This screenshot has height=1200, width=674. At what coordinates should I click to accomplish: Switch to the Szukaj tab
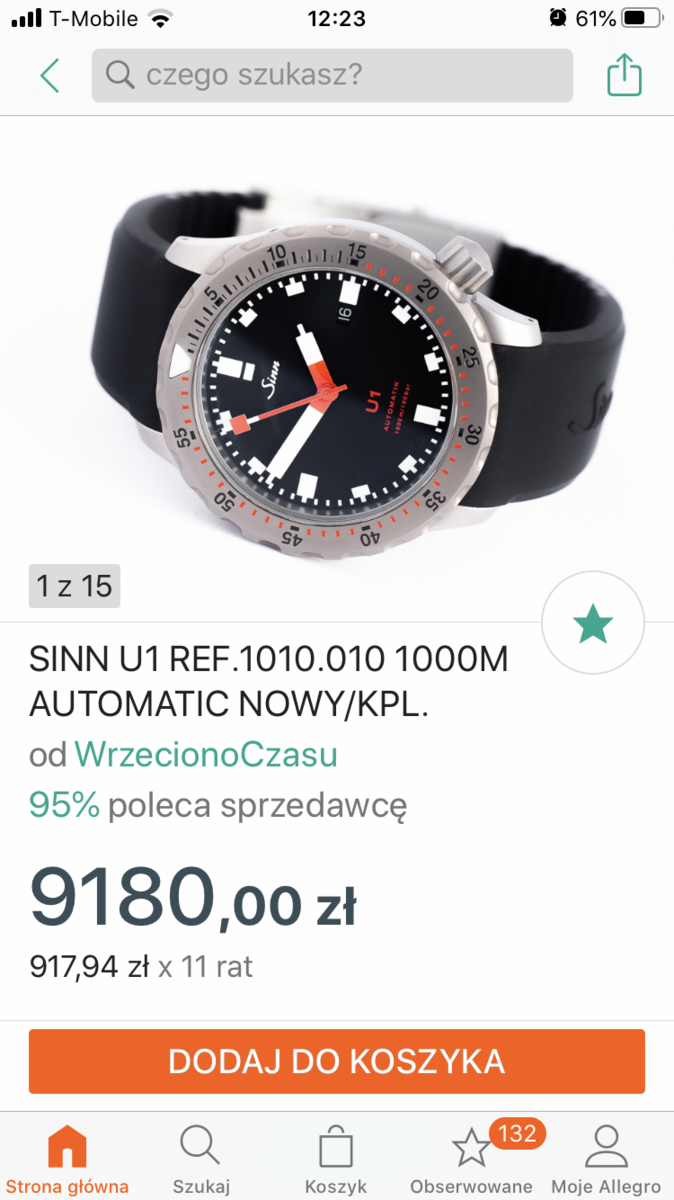[x=201, y=1160]
